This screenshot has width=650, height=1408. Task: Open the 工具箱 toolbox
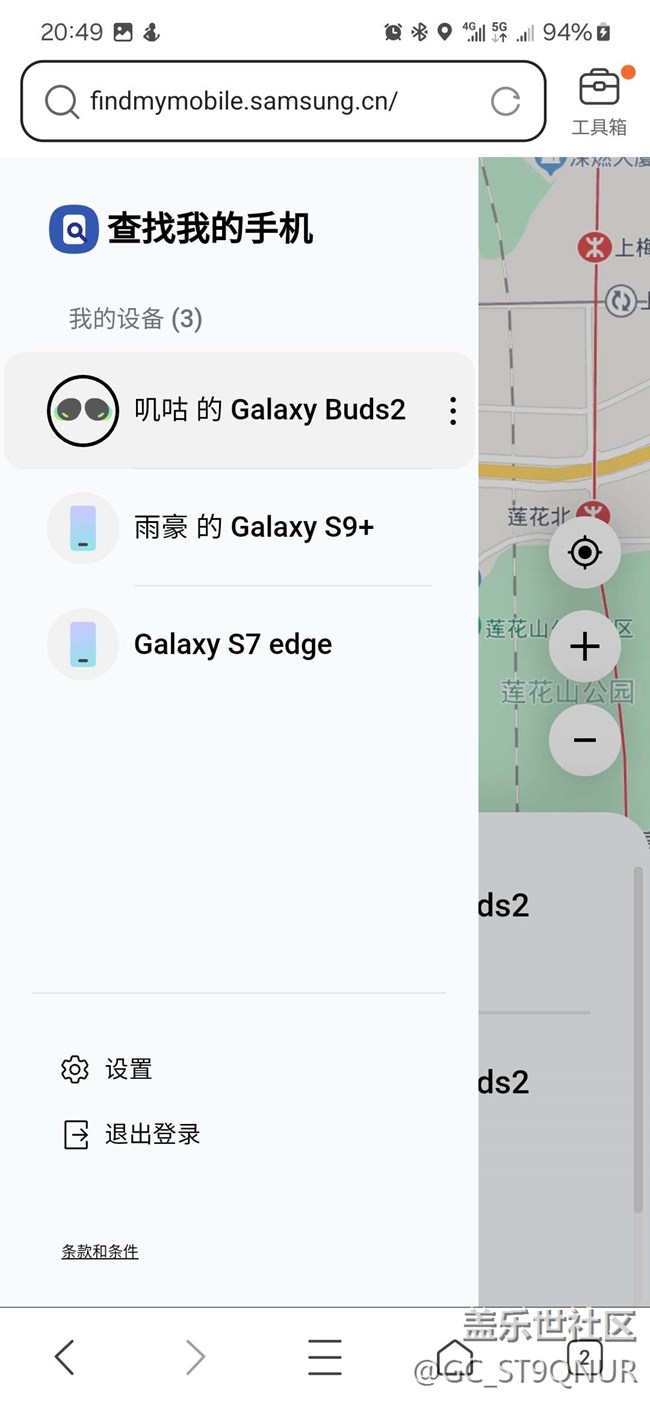599,101
